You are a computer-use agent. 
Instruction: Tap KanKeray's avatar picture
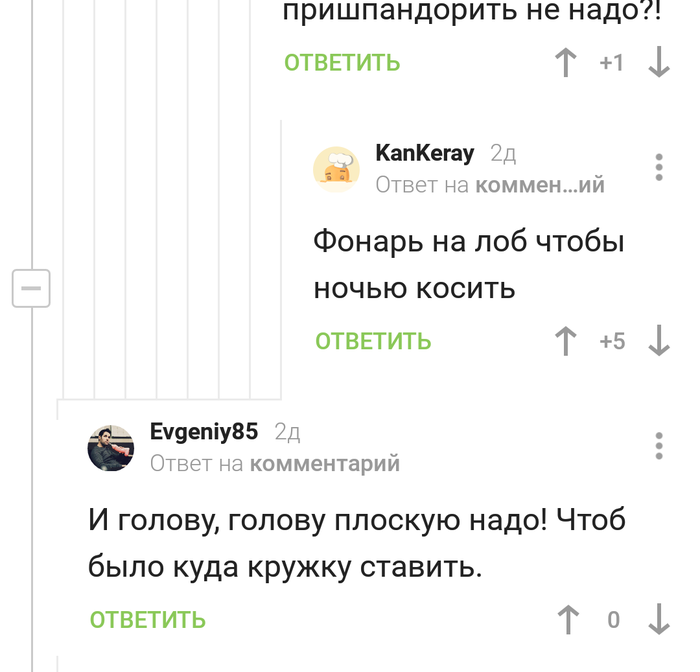click(x=337, y=168)
